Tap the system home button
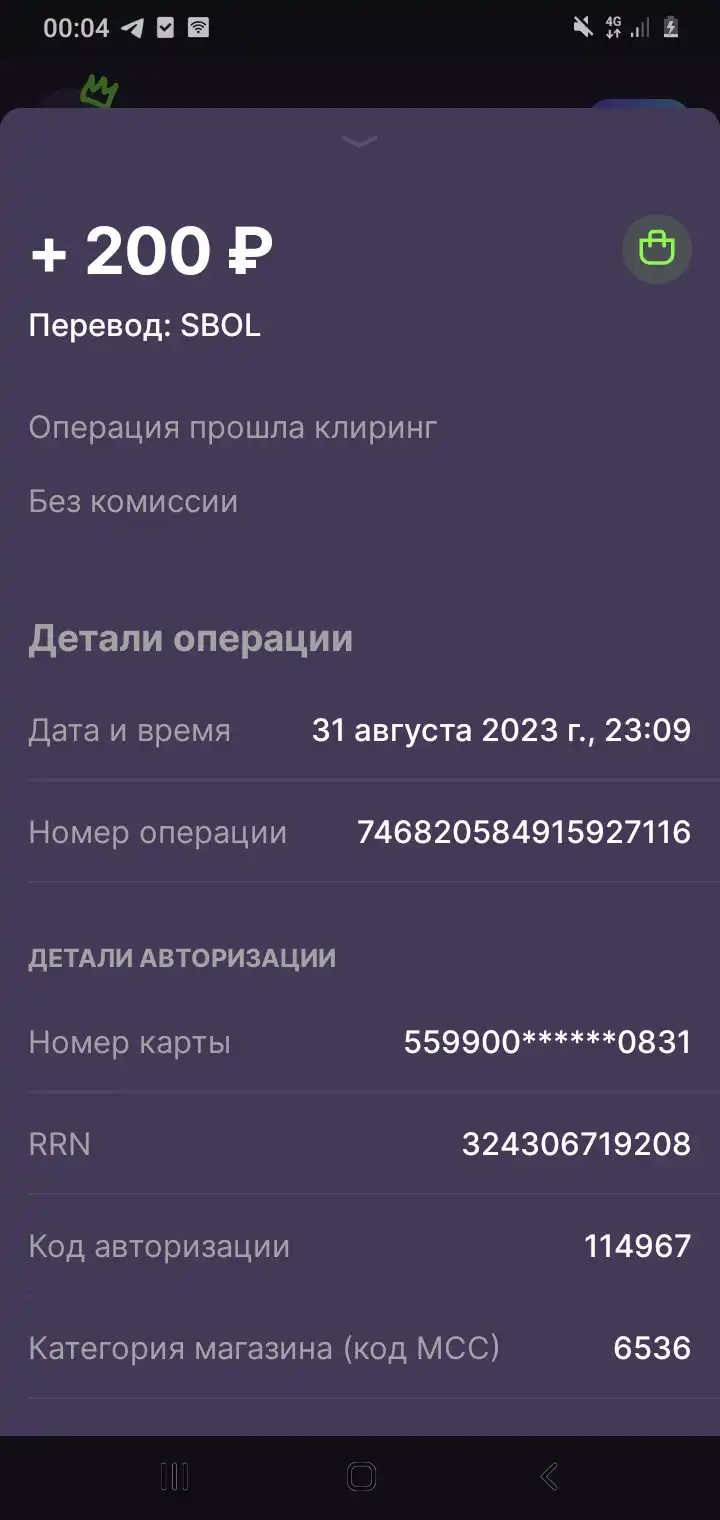 (x=361, y=1476)
